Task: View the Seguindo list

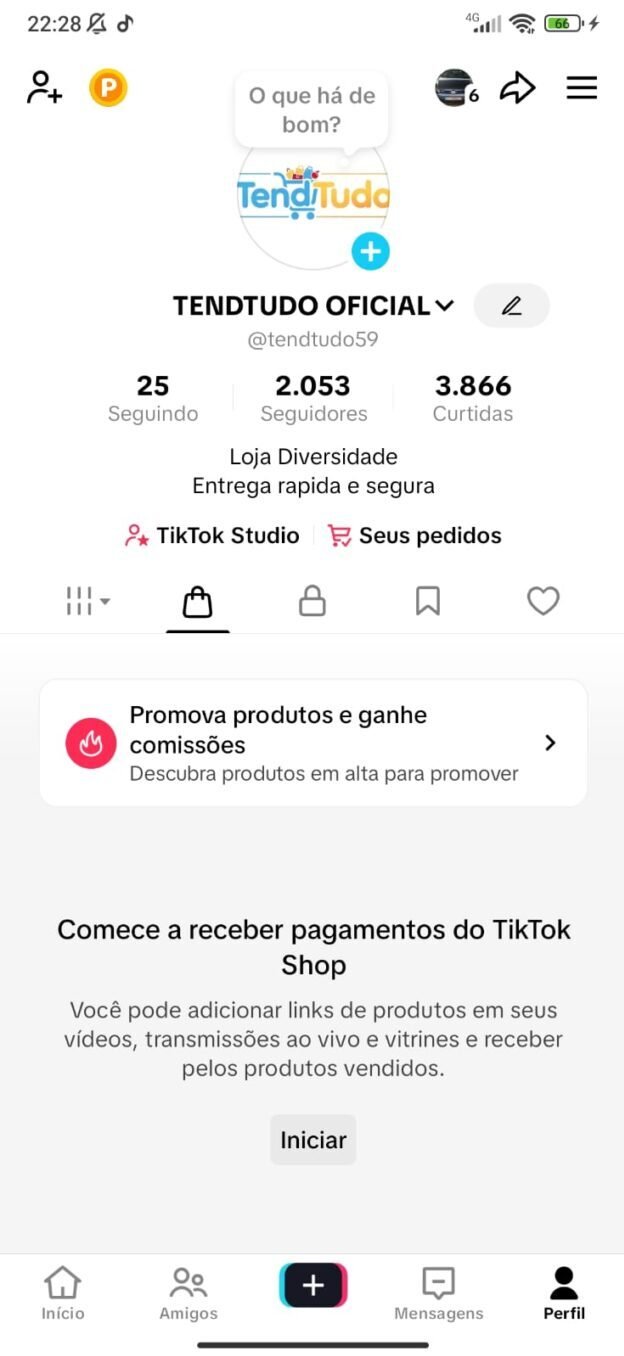Action: point(153,398)
